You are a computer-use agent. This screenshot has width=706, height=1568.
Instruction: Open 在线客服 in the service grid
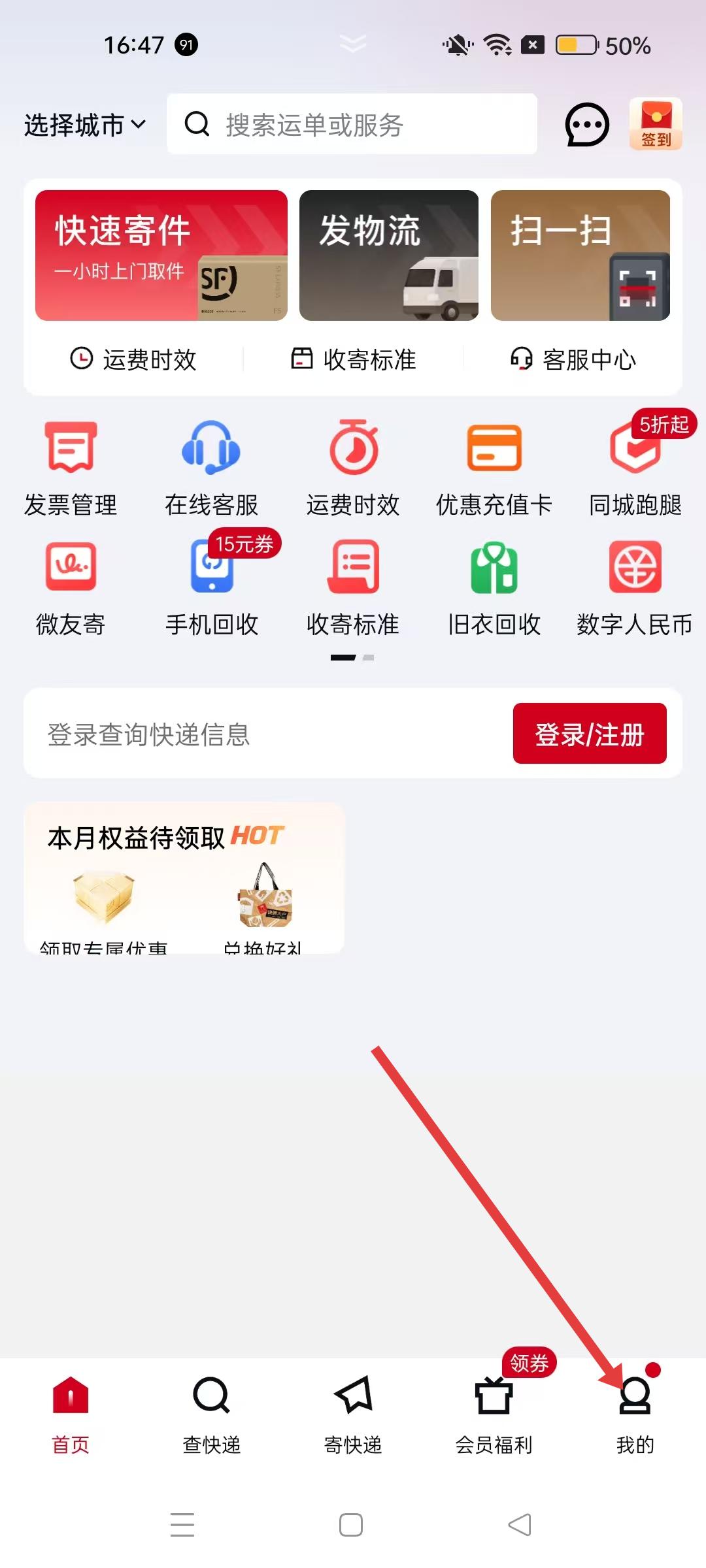[211, 468]
